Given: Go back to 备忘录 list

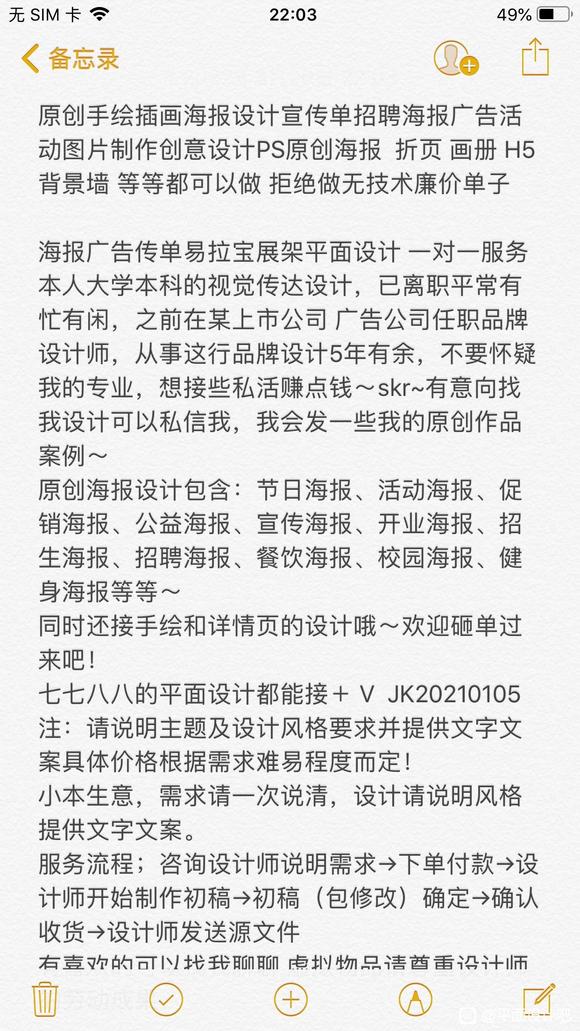Looking at the screenshot, I should click(70, 59).
